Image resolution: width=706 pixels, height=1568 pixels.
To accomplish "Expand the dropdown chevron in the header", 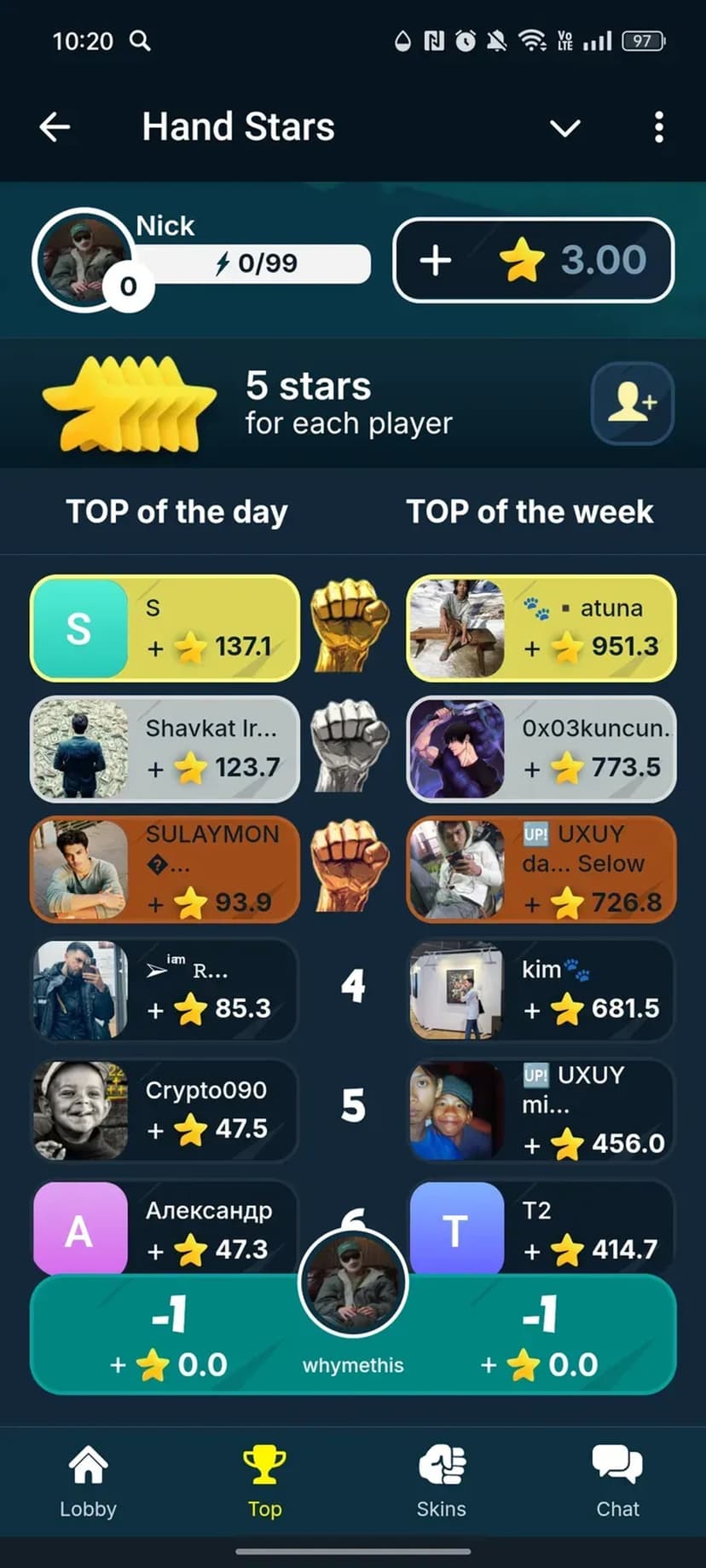I will pyautogui.click(x=564, y=128).
